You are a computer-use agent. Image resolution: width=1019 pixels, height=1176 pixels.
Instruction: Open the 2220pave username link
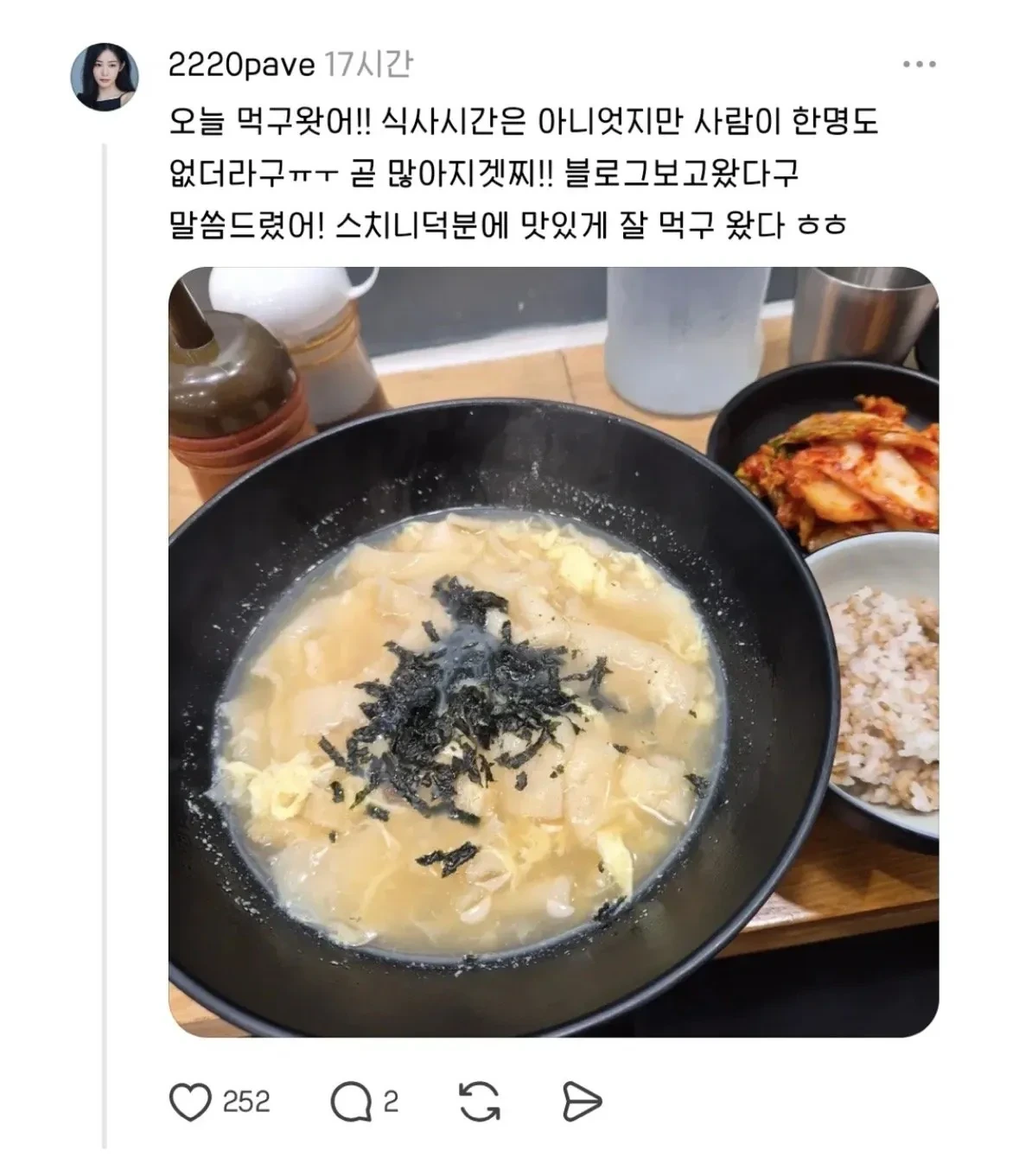[x=242, y=65]
